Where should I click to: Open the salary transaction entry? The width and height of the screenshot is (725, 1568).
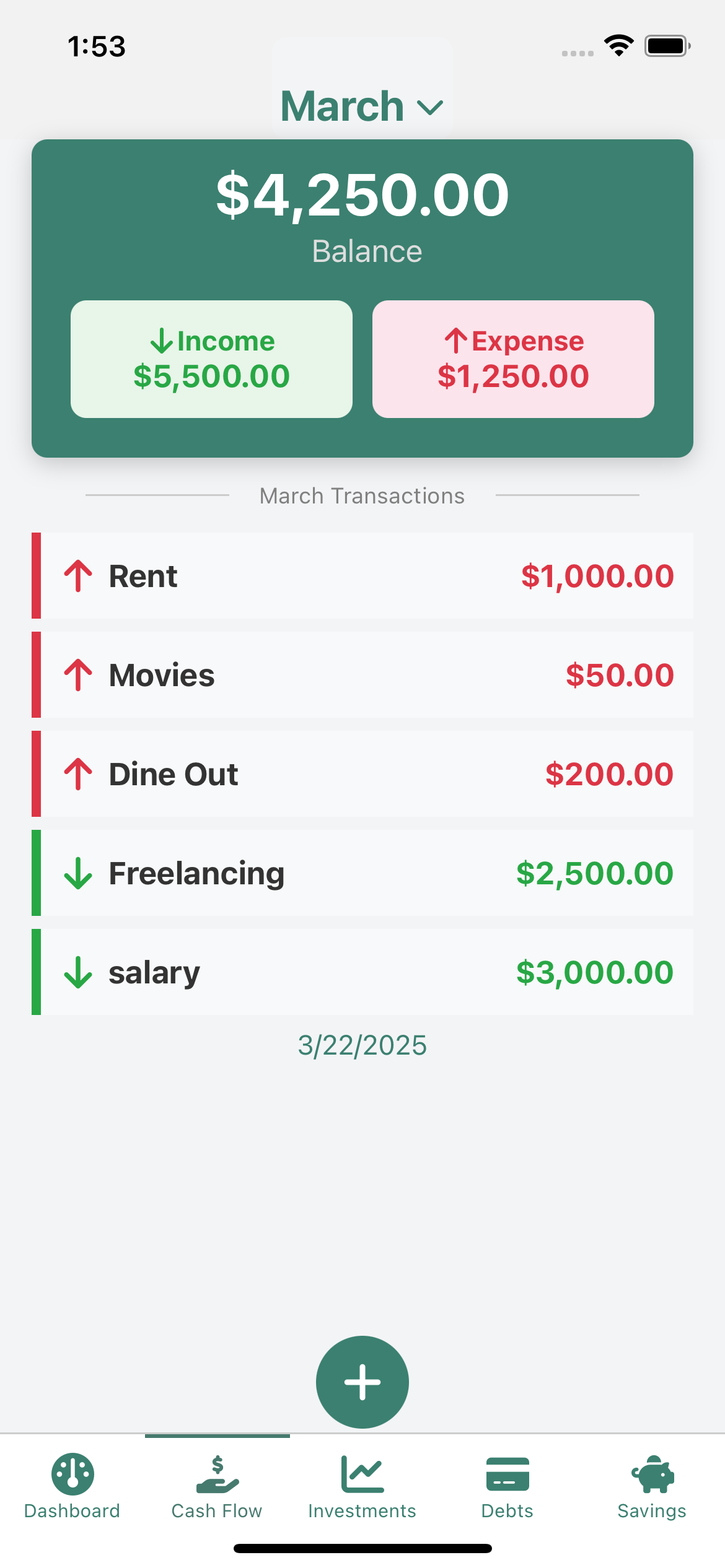pyautogui.click(x=362, y=972)
